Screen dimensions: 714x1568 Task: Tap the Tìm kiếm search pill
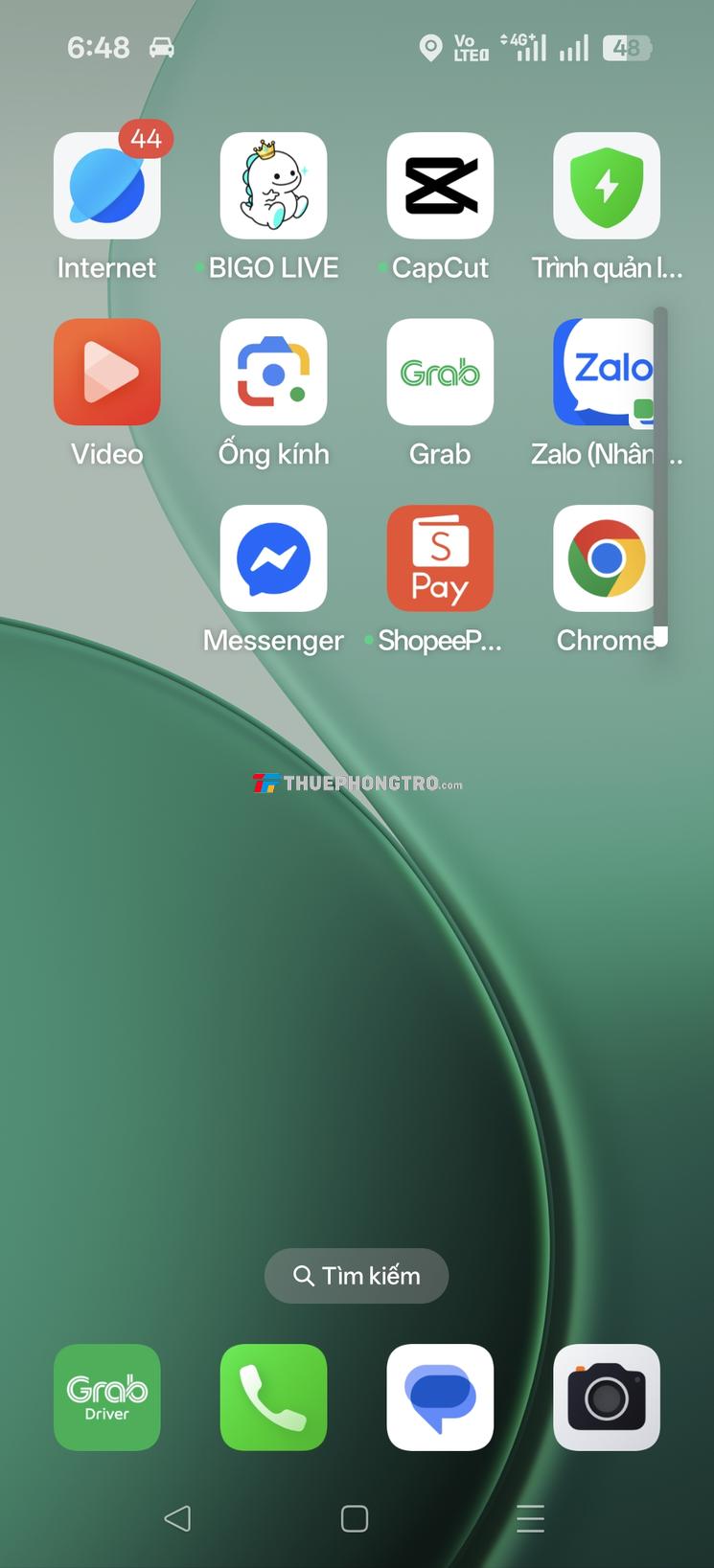click(357, 1276)
